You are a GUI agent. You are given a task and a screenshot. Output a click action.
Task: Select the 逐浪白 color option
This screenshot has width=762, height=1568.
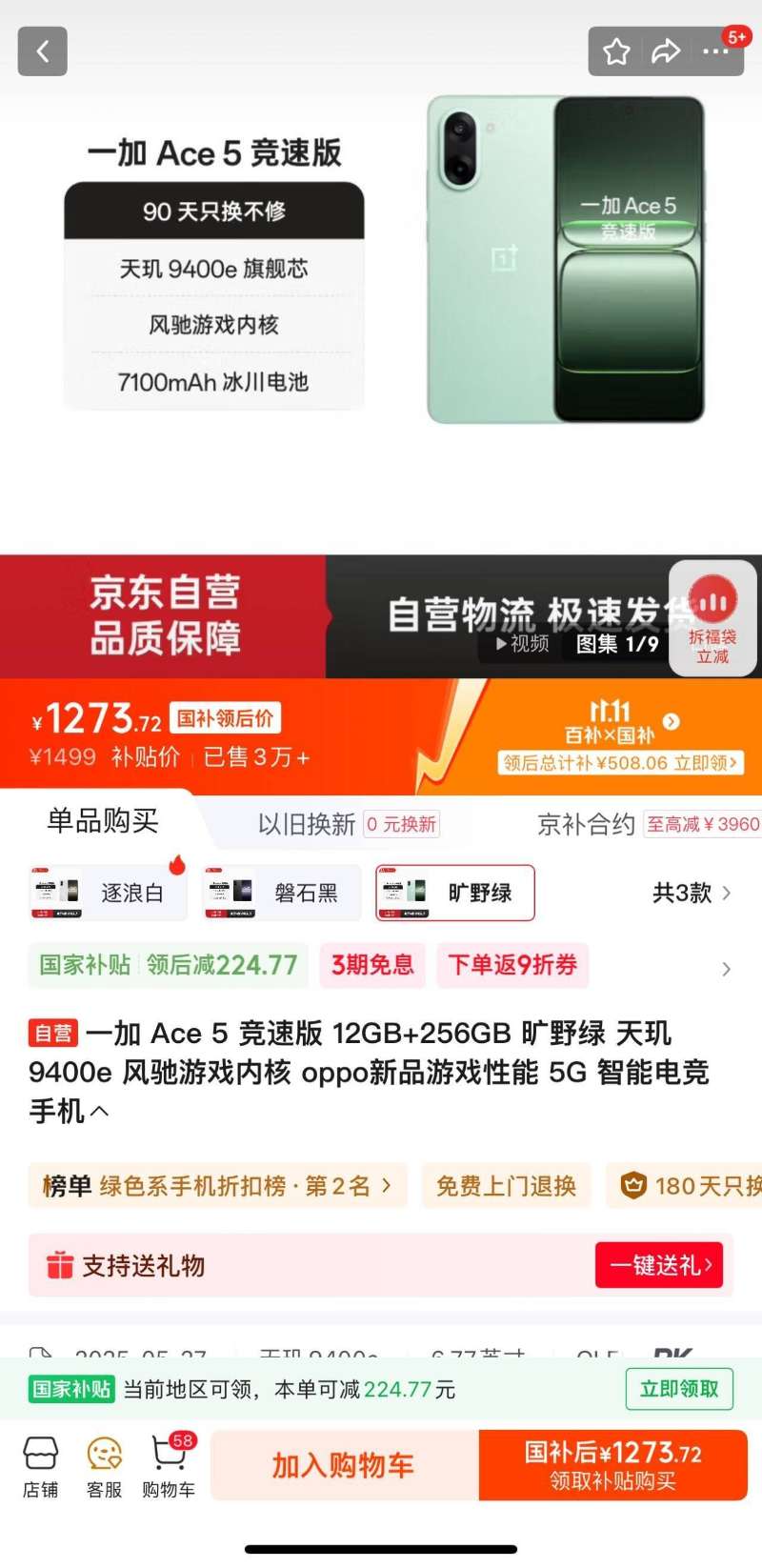(108, 893)
